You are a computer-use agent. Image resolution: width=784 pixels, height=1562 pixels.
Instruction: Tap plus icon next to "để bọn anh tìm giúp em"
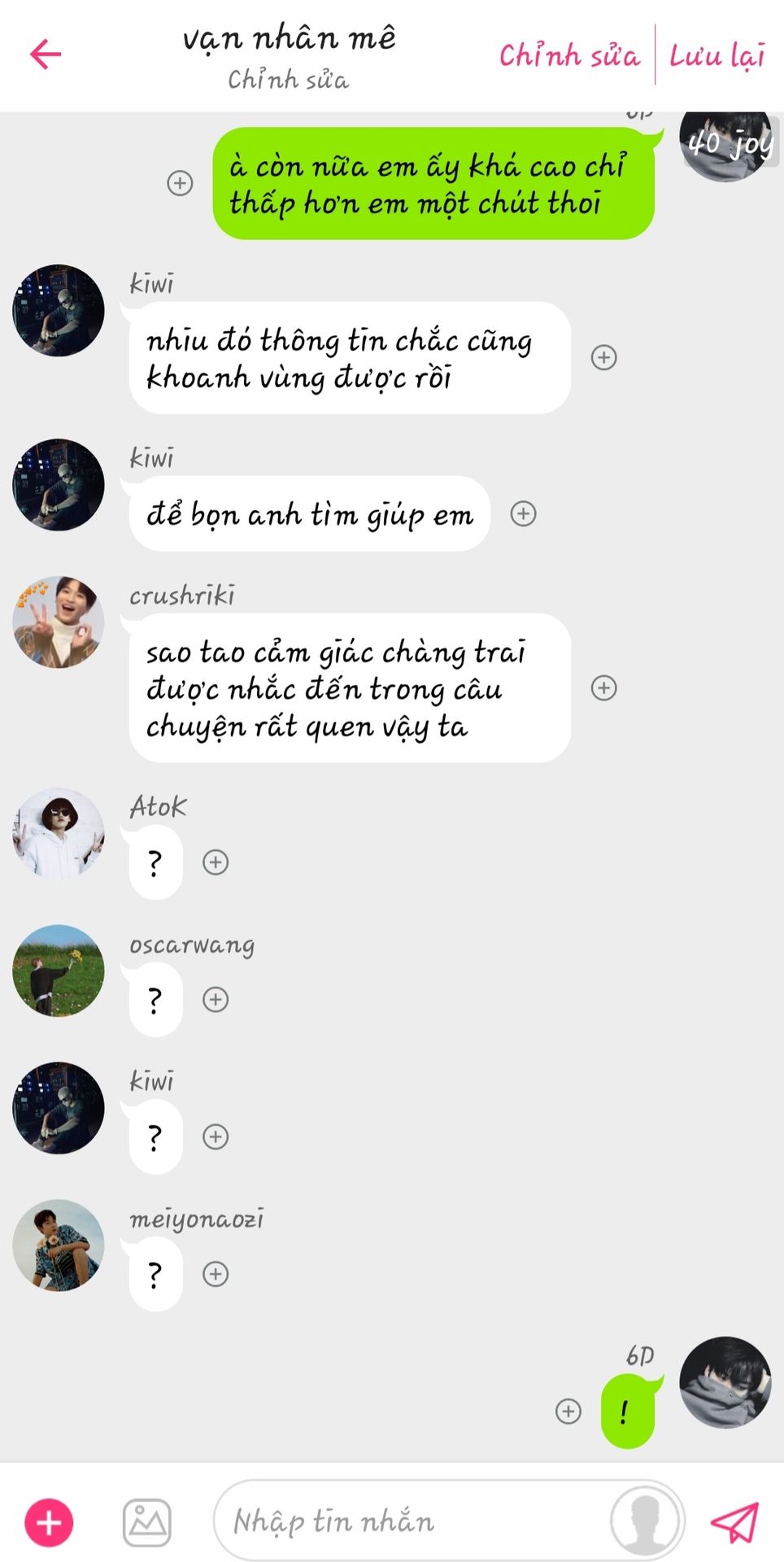tap(523, 514)
